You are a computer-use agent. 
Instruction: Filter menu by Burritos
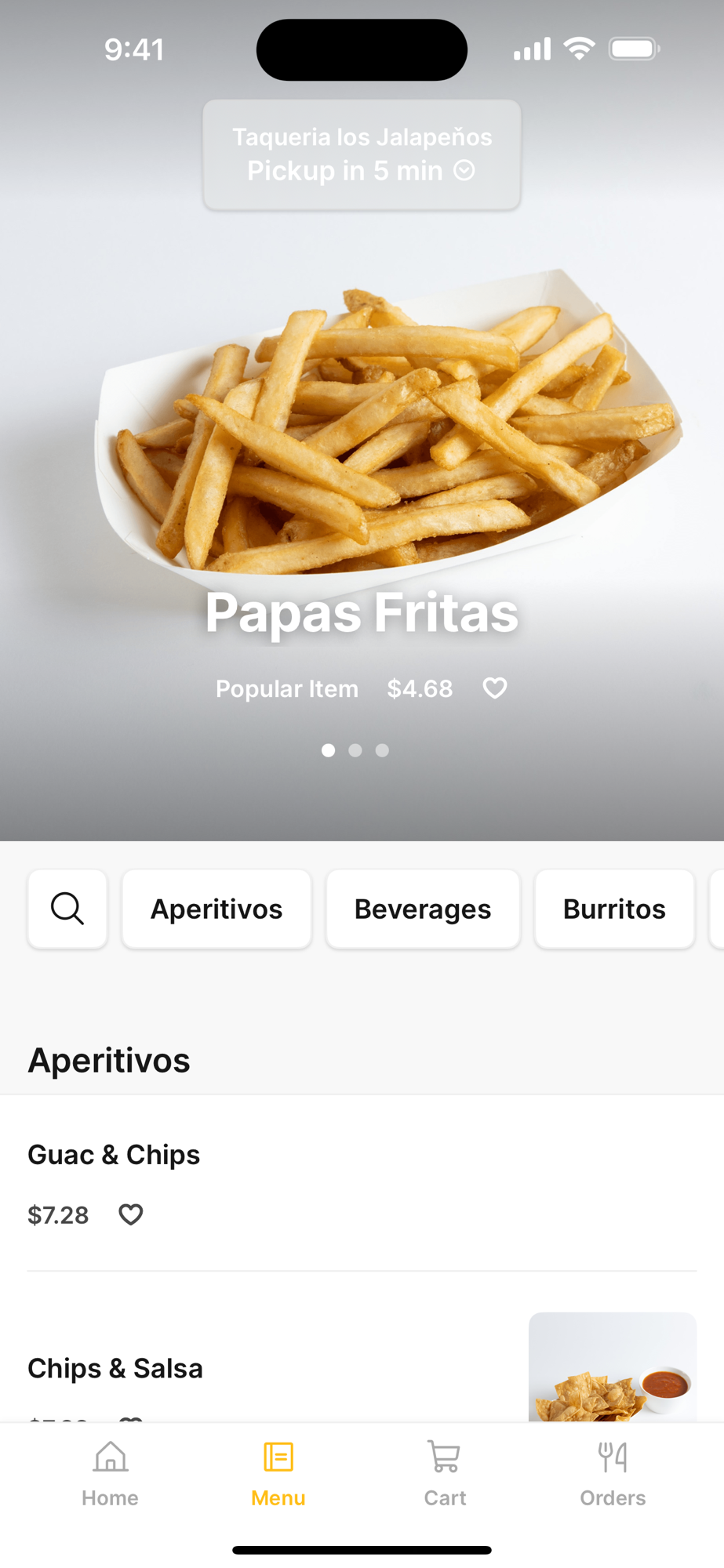(614, 909)
